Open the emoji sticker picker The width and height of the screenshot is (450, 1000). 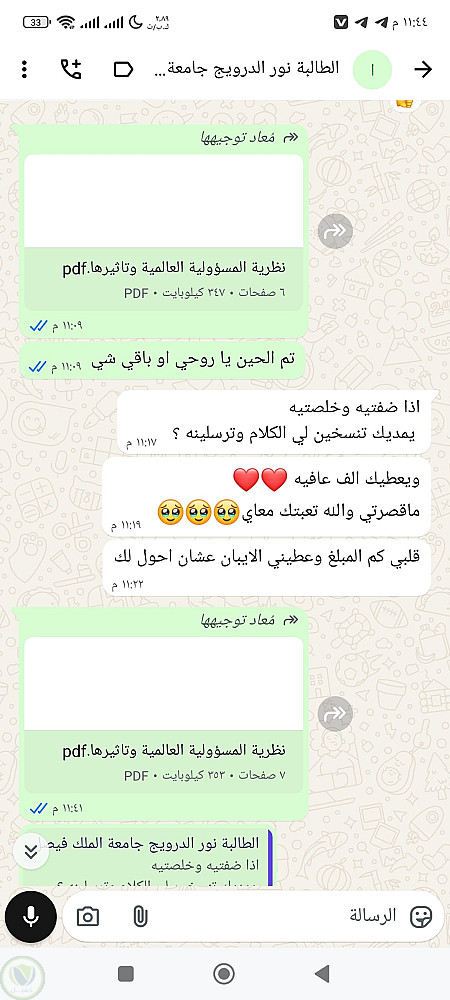[x=421, y=916]
